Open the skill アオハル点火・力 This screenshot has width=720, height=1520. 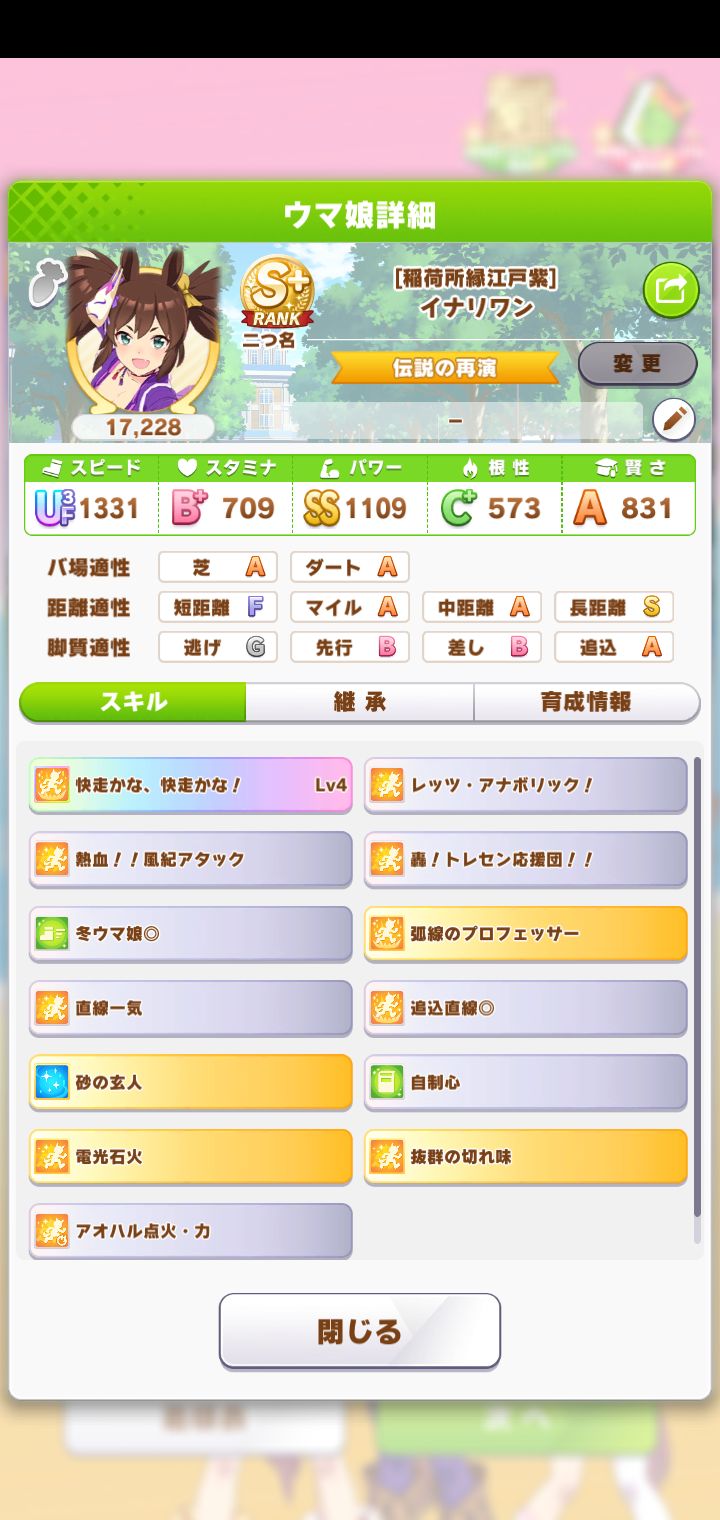190,1231
